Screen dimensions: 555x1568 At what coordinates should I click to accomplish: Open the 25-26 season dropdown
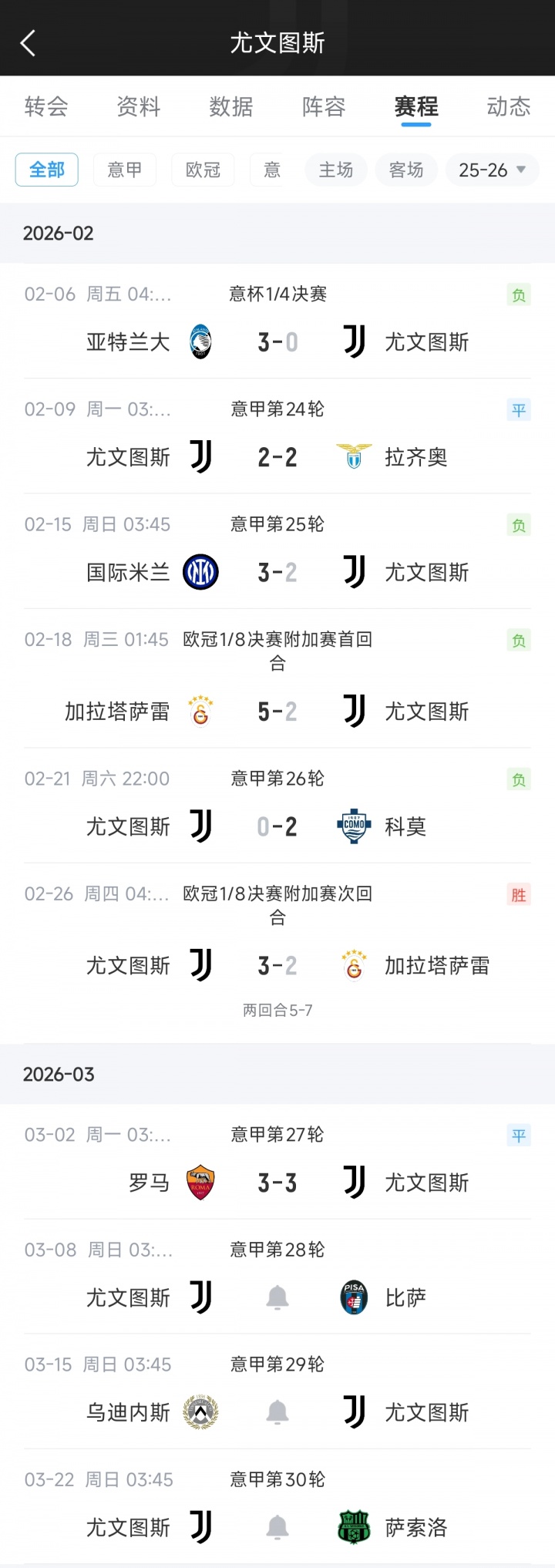tap(492, 170)
